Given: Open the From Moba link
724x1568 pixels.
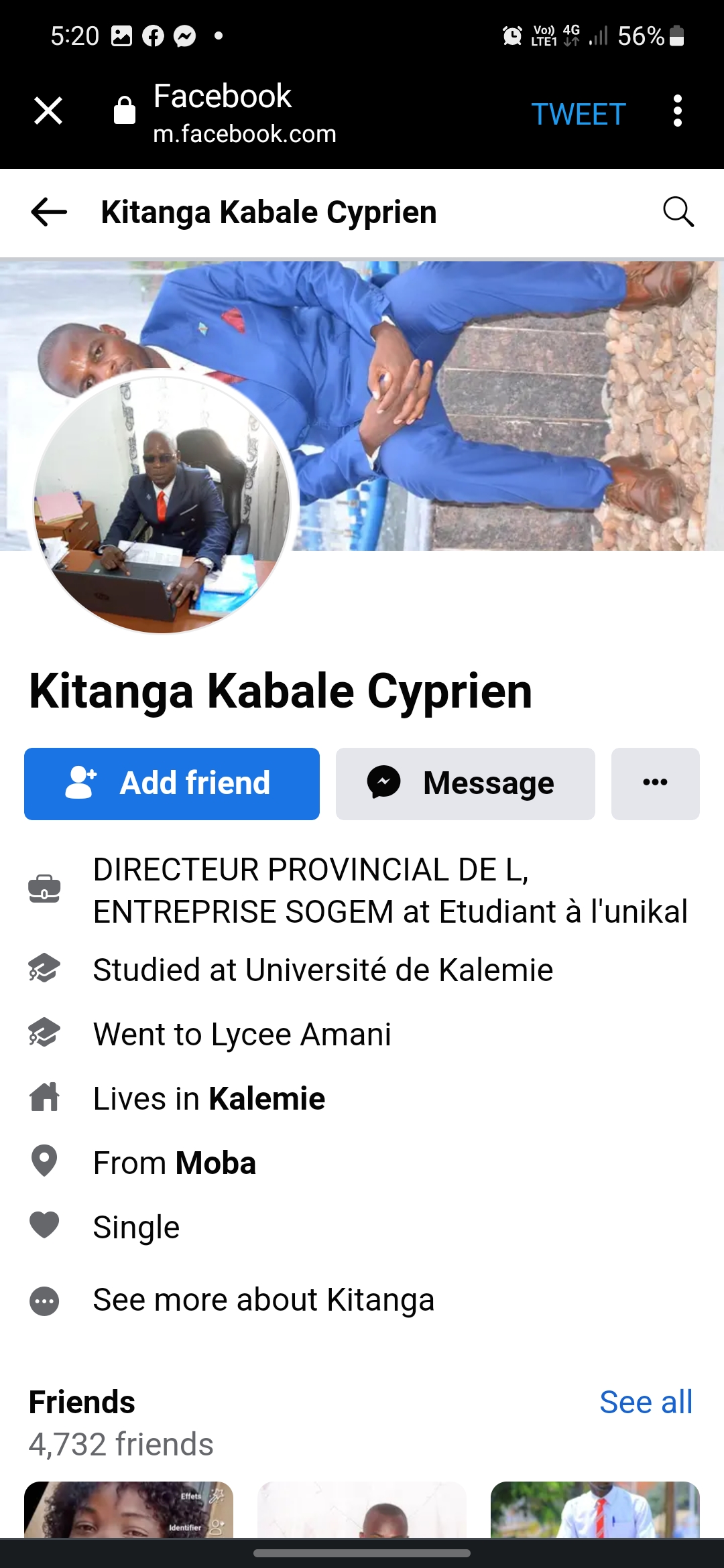Looking at the screenshot, I should click(215, 1163).
